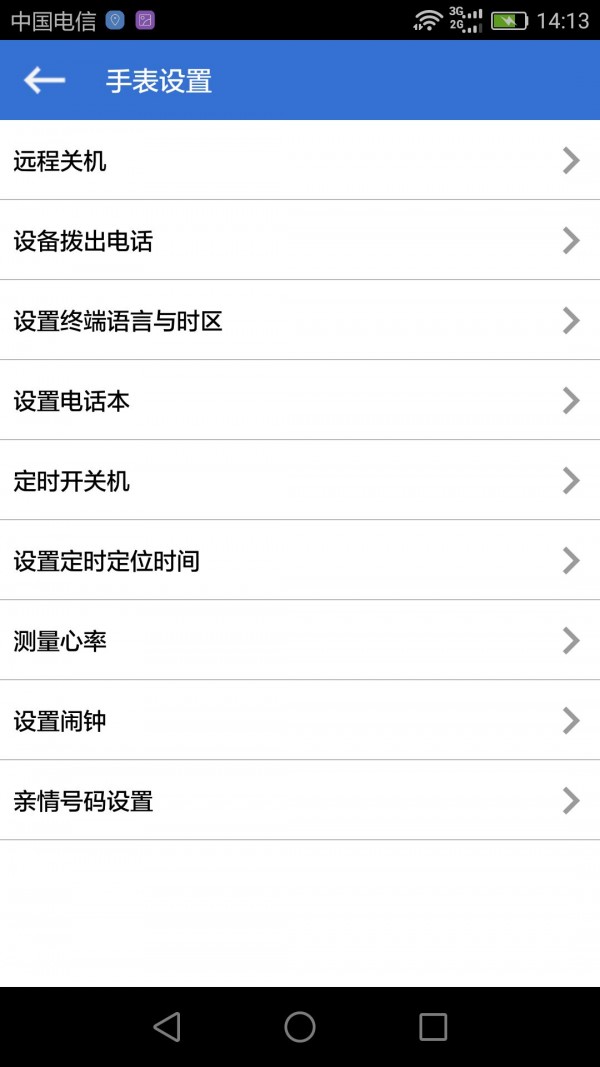The height and width of the screenshot is (1067, 600).
Task: Open 设置定时定位时间 setting
Action: [x=300, y=561]
